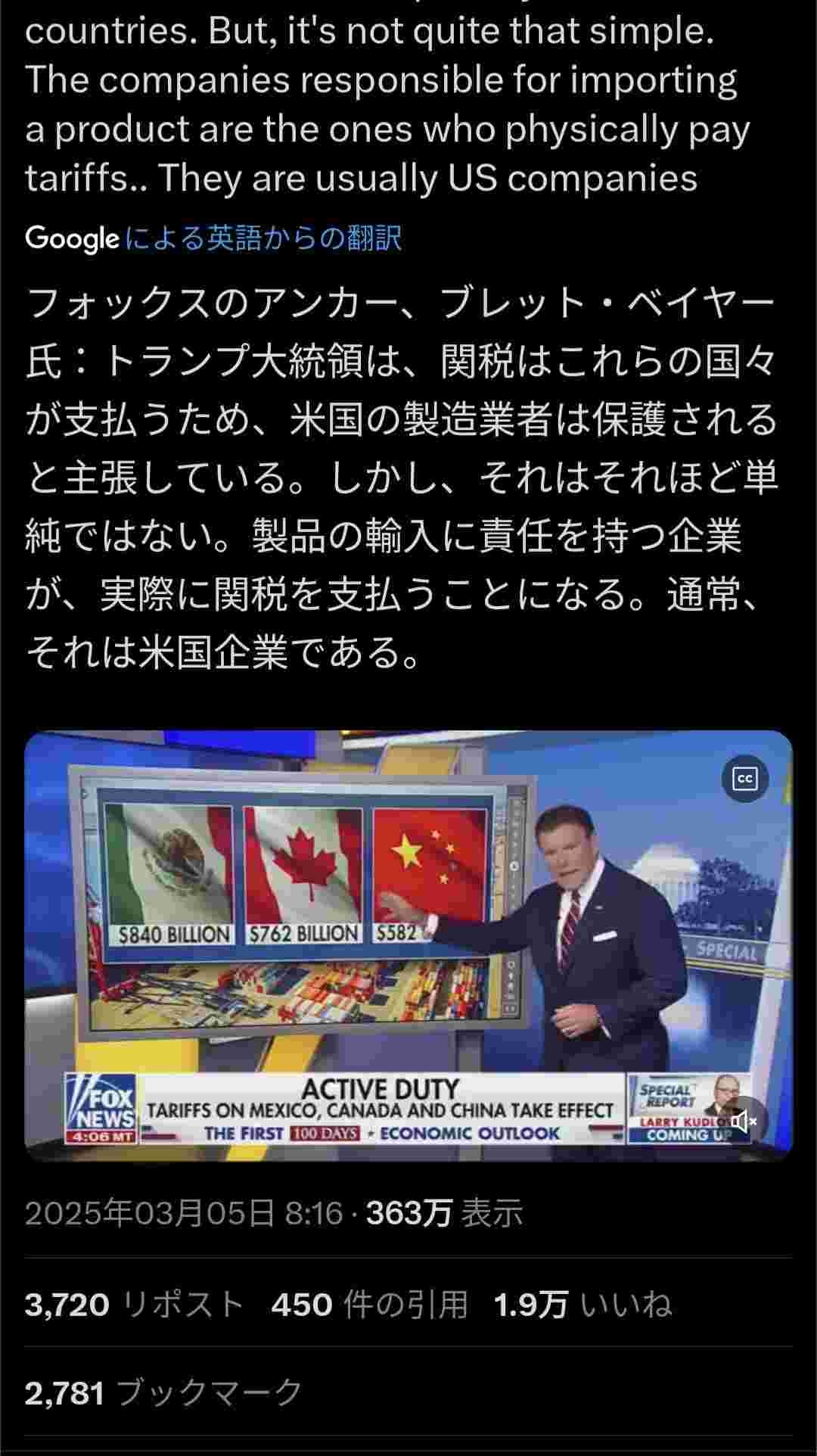
Task: Open the 450 quote posts
Action: pyautogui.click(x=369, y=1305)
